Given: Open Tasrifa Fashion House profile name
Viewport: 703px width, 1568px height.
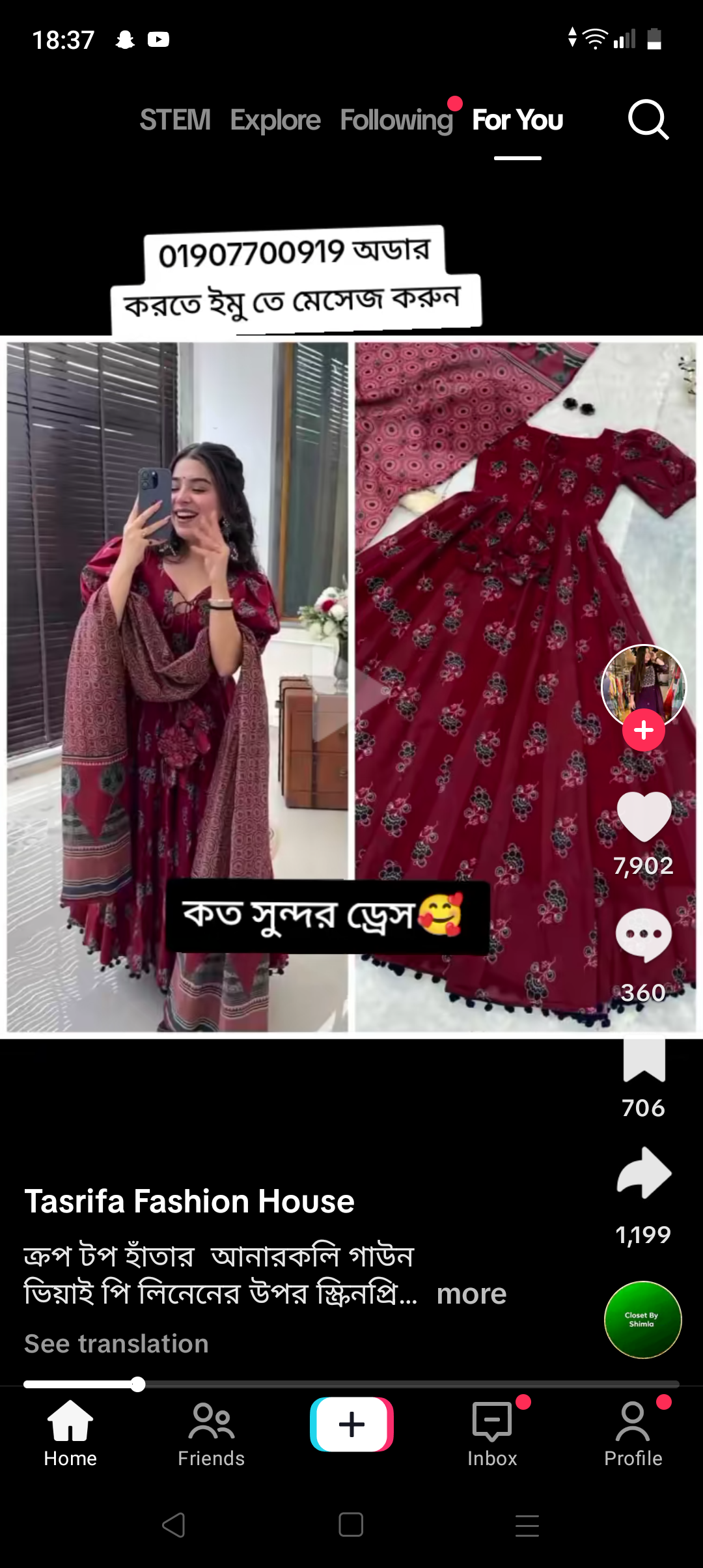Looking at the screenshot, I should [x=189, y=1201].
